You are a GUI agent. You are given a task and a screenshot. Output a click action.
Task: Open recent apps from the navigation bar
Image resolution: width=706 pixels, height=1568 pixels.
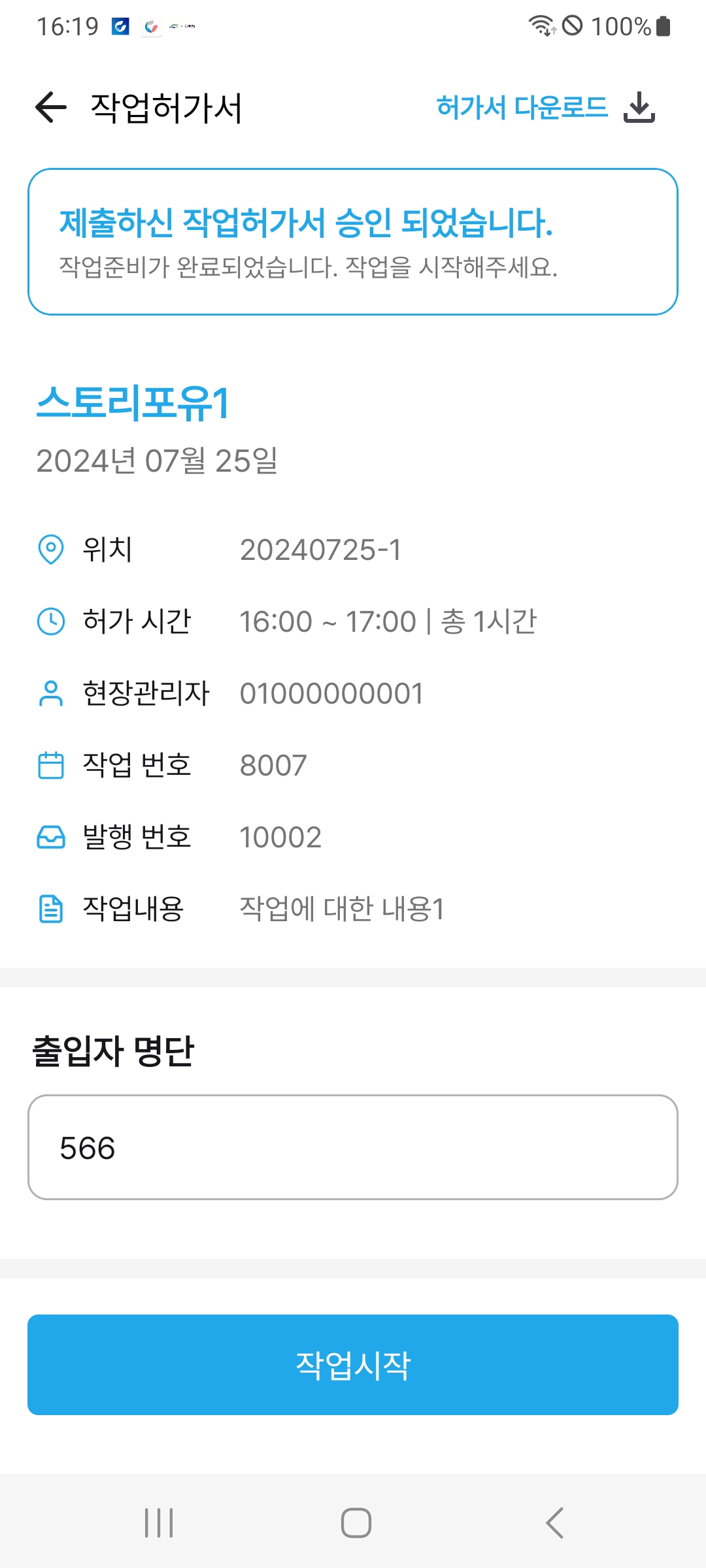(x=159, y=1523)
